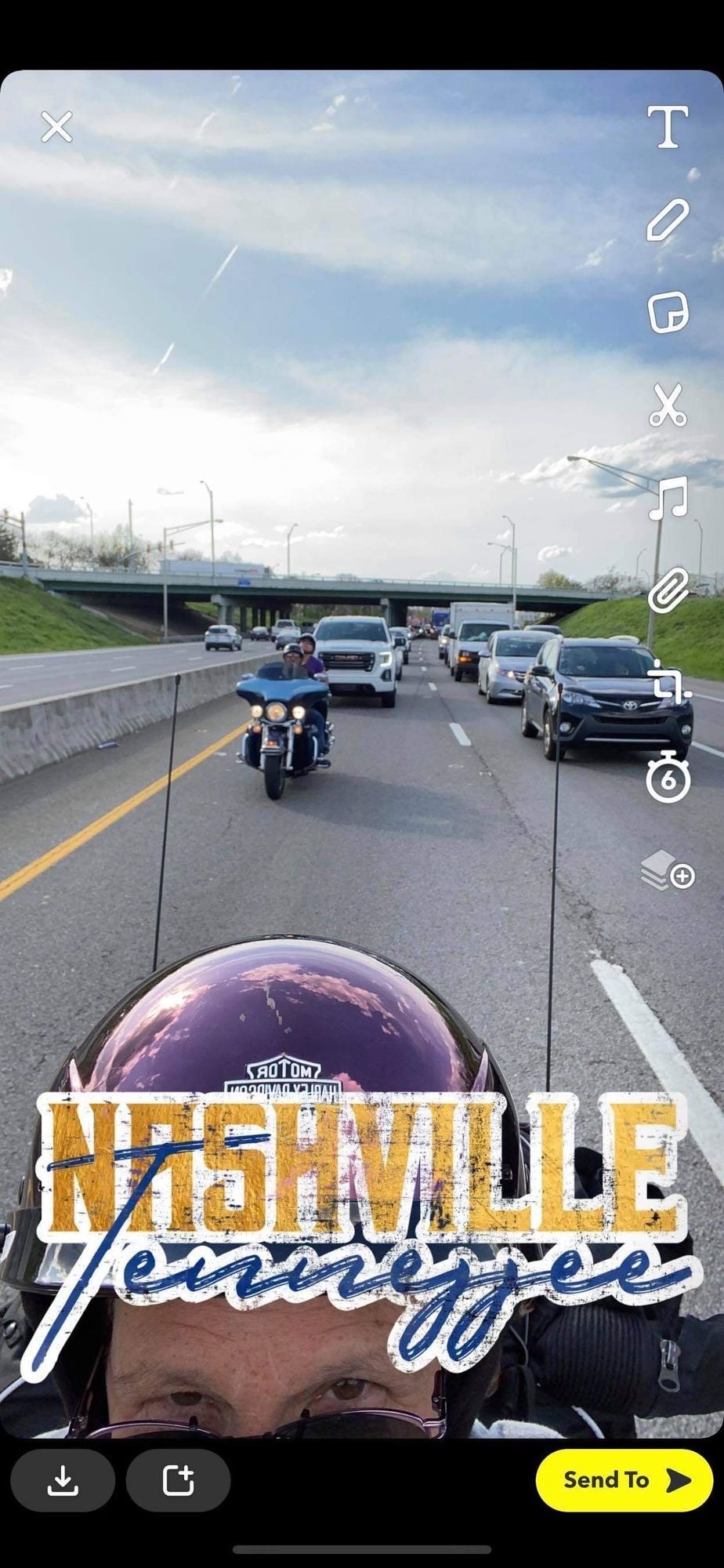Tap the layers plus icon
This screenshot has height=1568, width=724.
tap(668, 871)
